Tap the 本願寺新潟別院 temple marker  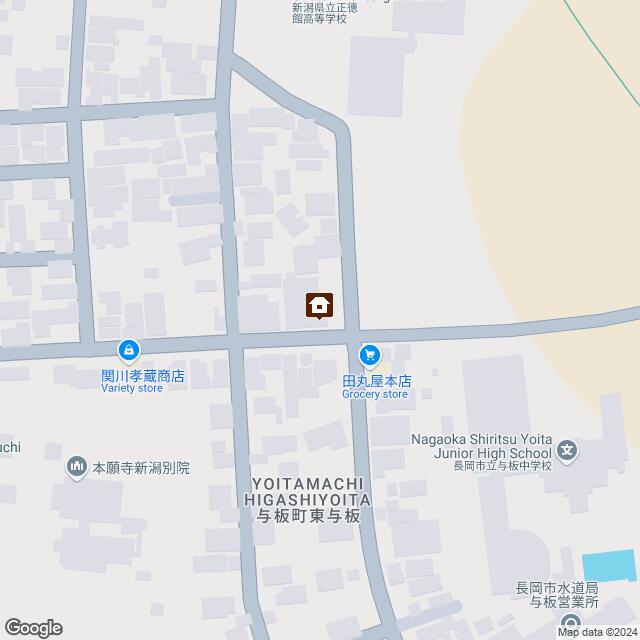point(77,467)
